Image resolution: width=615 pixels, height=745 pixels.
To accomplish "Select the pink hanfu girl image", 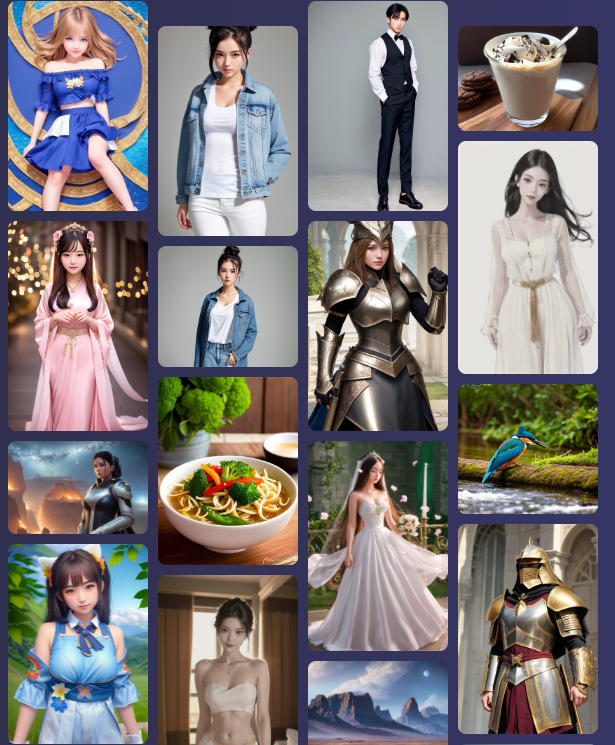I will tap(78, 326).
